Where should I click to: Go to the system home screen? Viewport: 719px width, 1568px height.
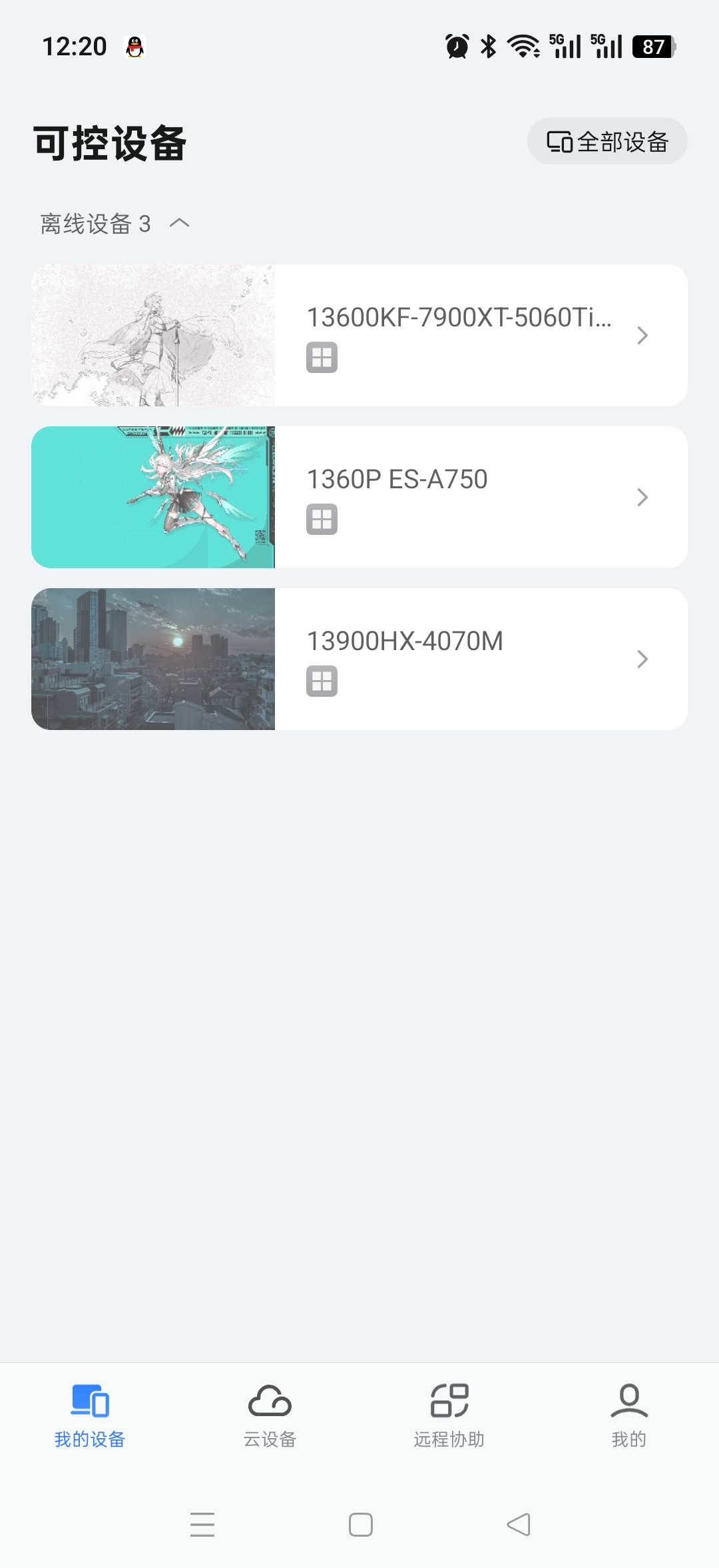tap(360, 1524)
